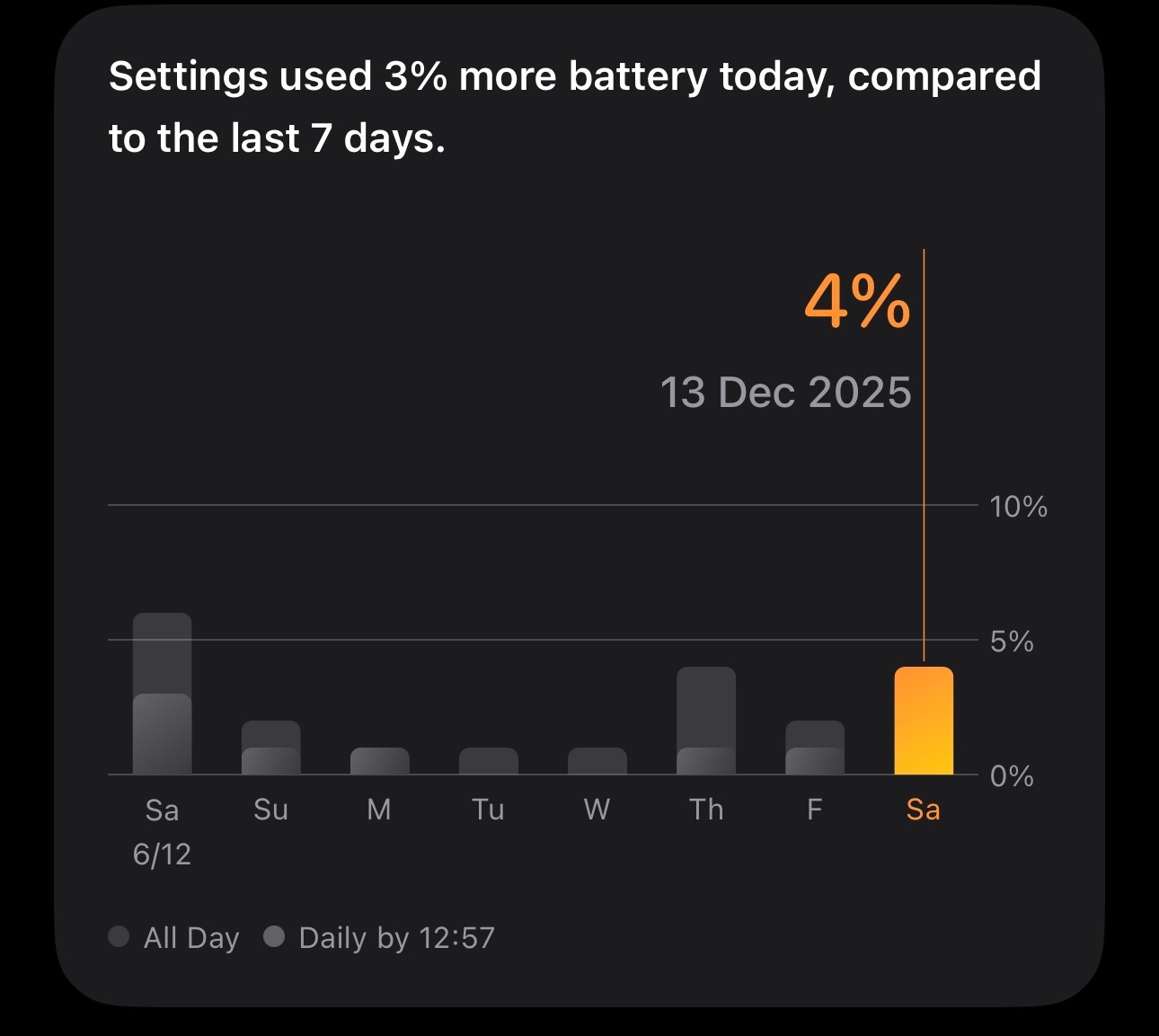Select the Thursday battery usage bar

(705, 721)
